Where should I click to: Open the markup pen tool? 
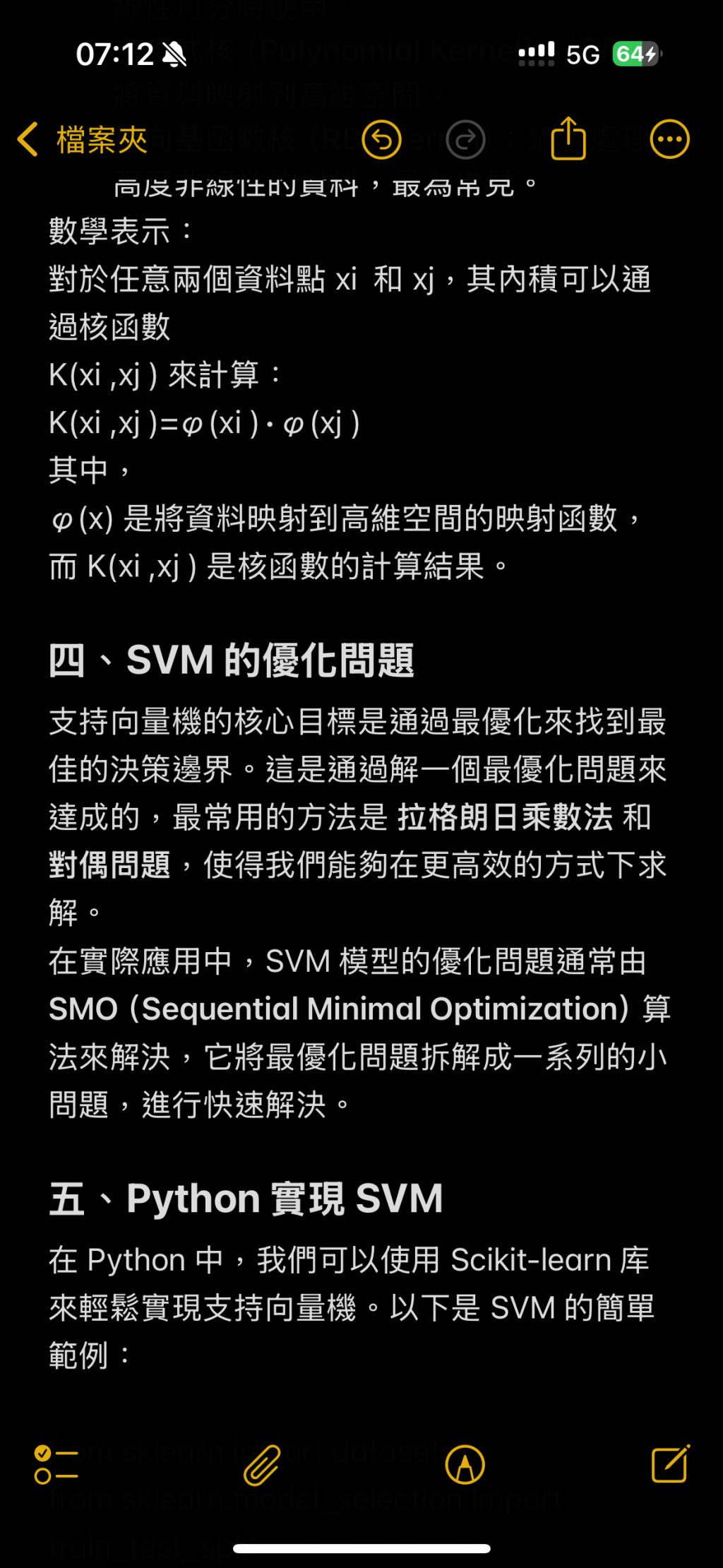(465, 1464)
